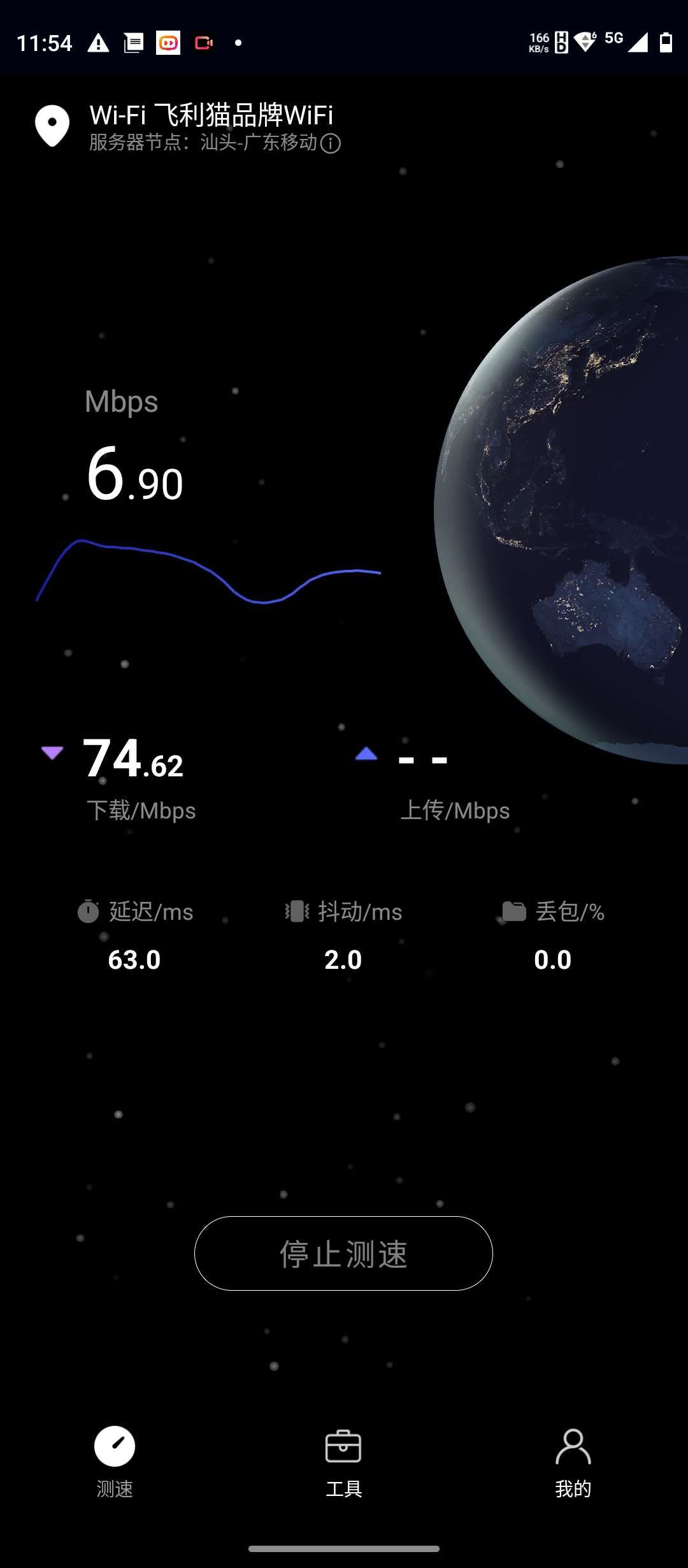Click the screen recording indicator icon
This screenshot has width=688, height=1568.
(x=203, y=43)
